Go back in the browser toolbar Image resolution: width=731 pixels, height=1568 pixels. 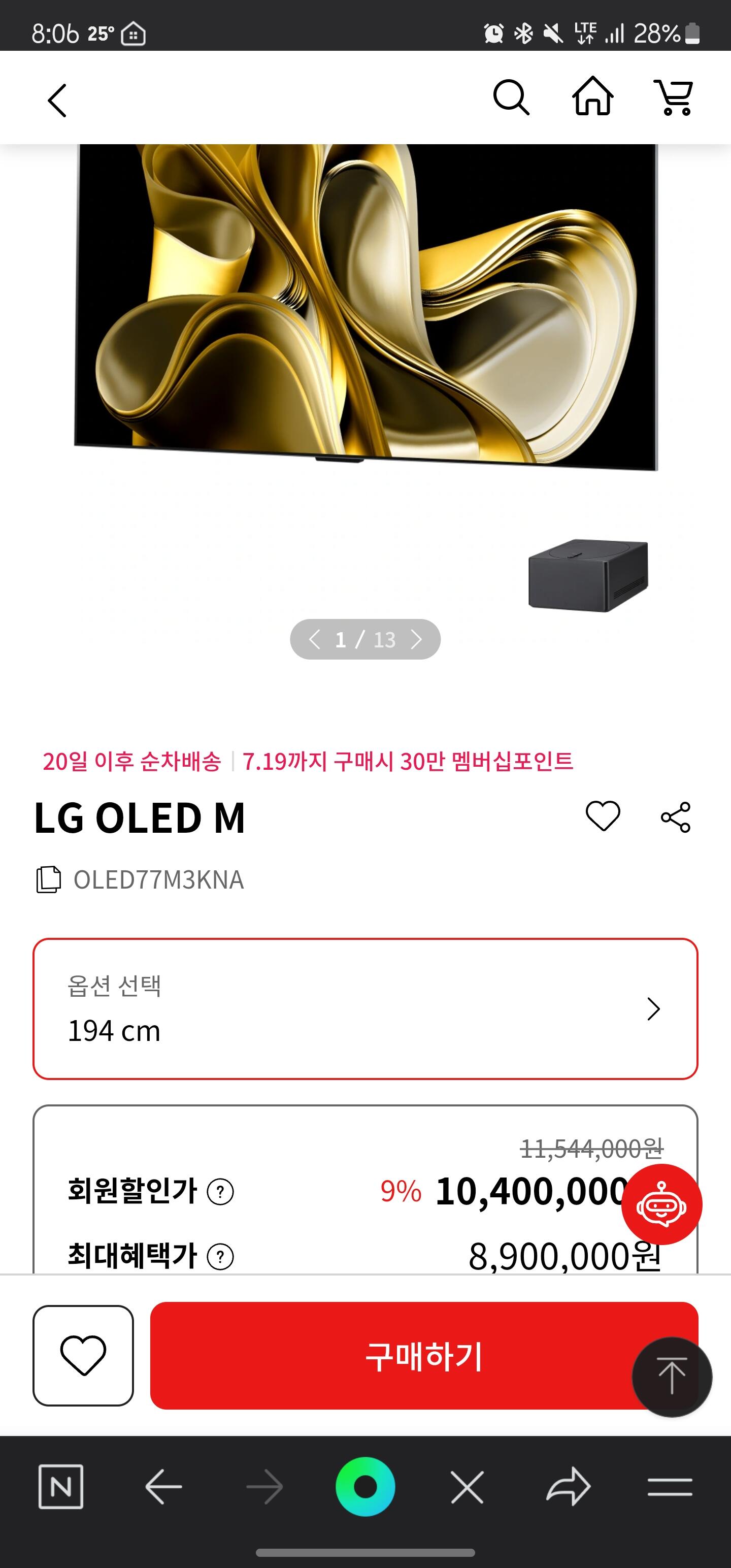coord(163,1487)
